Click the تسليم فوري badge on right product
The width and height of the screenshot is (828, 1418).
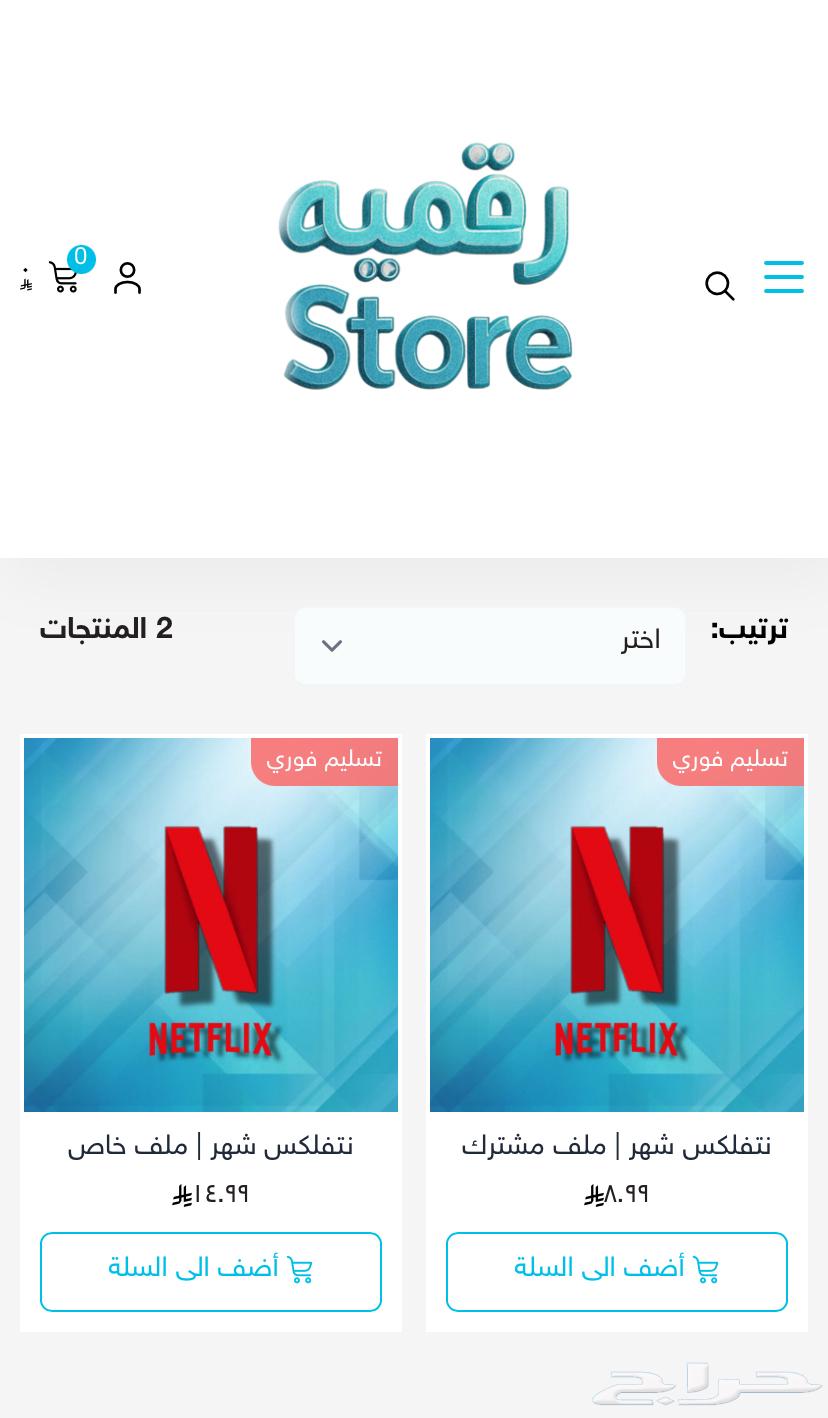[x=730, y=760]
